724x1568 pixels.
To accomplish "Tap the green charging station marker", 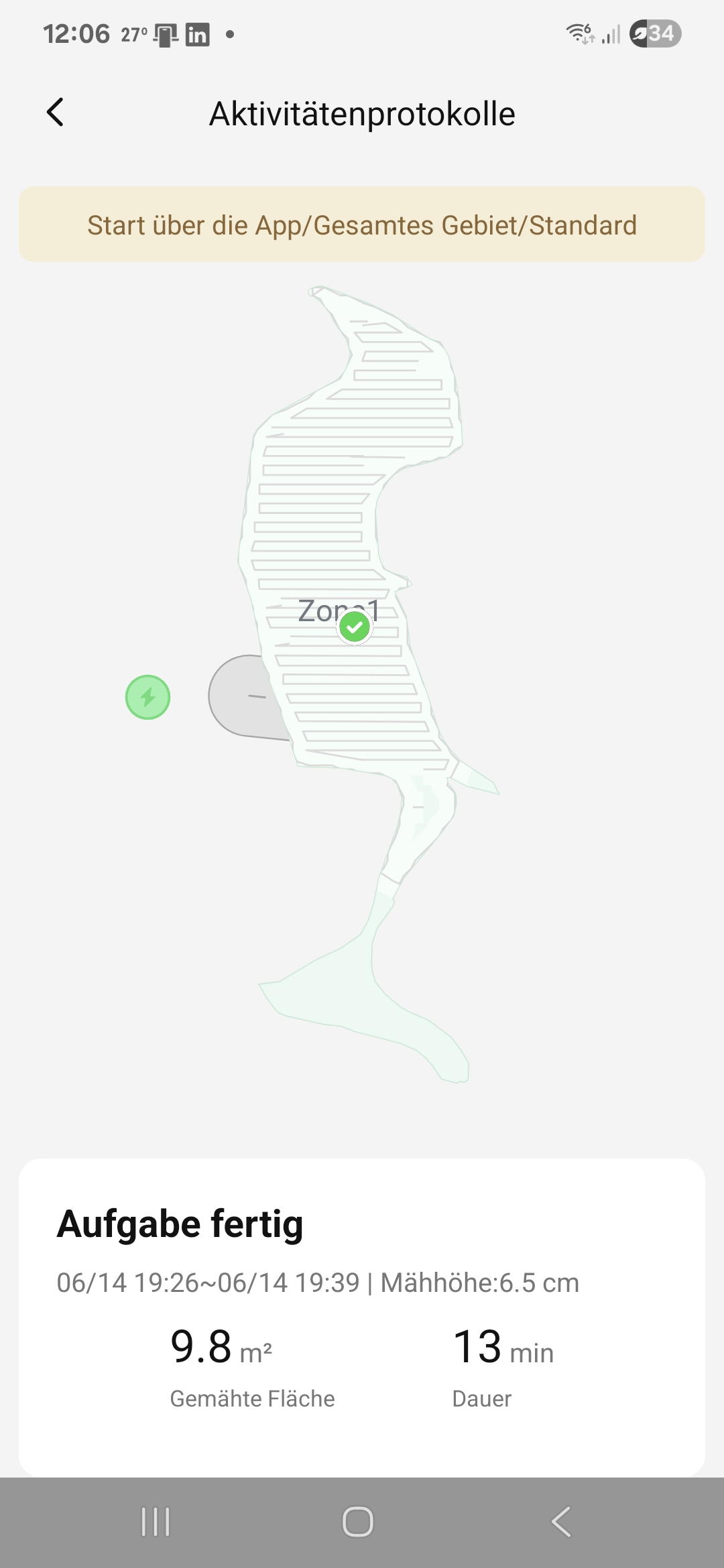I will pos(148,697).
